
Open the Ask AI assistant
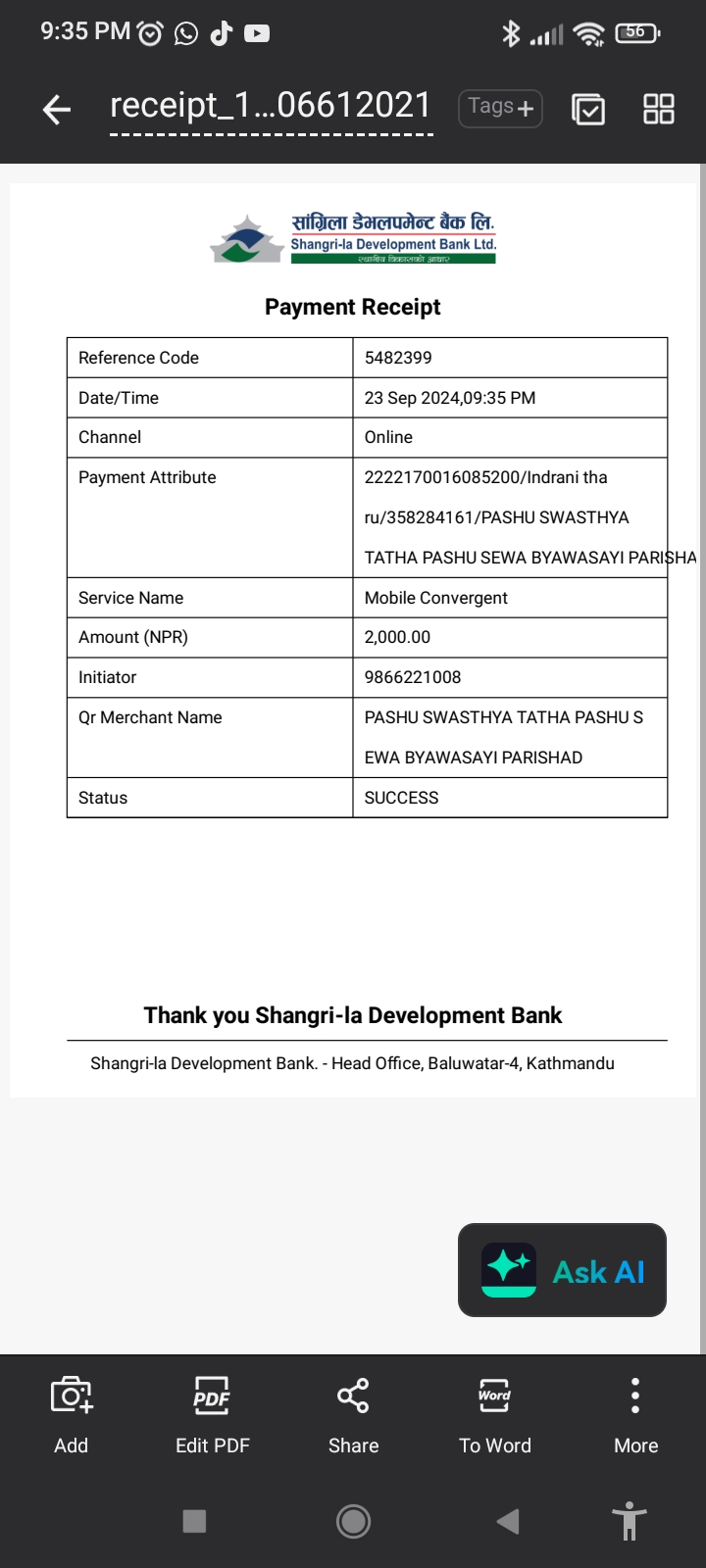click(x=563, y=1270)
